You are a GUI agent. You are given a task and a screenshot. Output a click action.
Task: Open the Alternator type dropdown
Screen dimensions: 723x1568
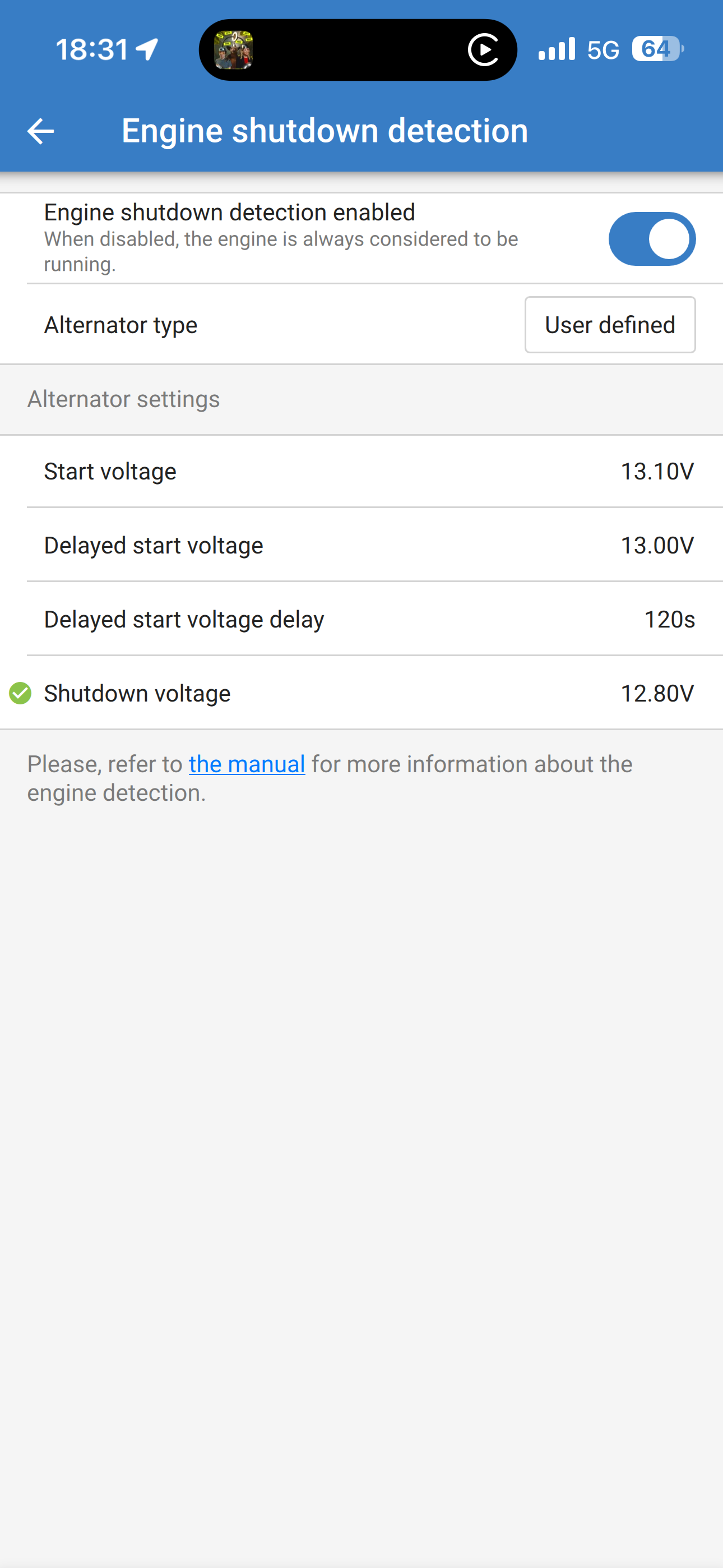(x=609, y=325)
